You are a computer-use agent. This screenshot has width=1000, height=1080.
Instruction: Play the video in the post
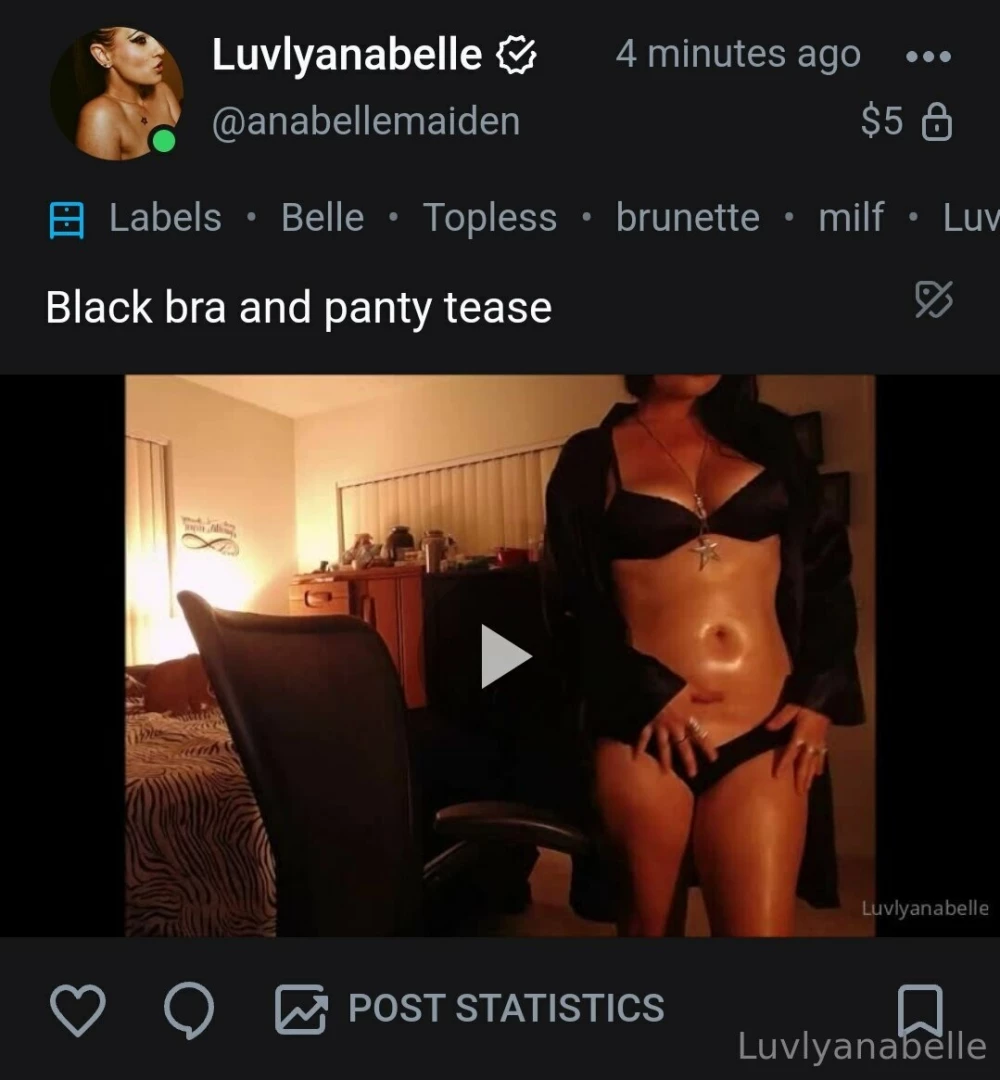pyautogui.click(x=505, y=656)
